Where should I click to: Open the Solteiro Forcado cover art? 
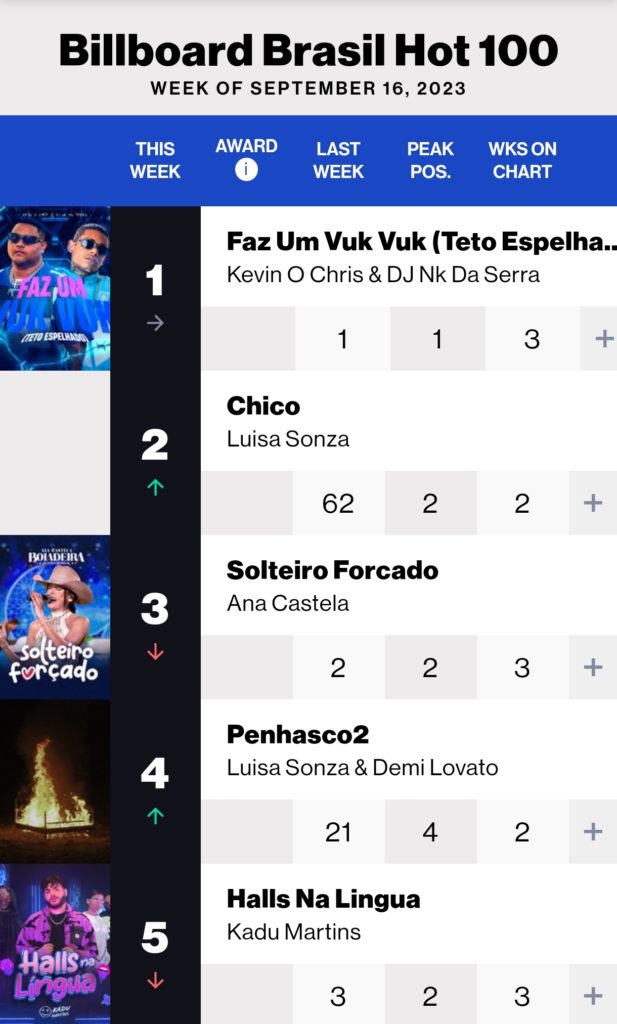(55, 617)
